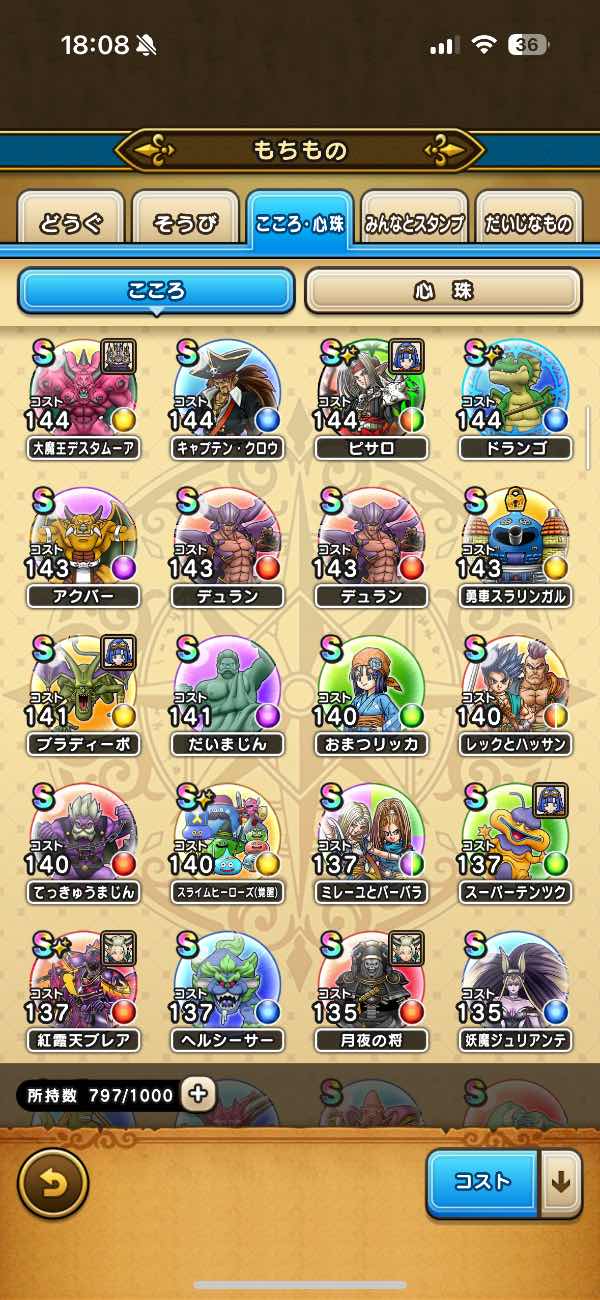Switch to the 心珠 segment
The width and height of the screenshot is (600, 1300).
(x=442, y=291)
